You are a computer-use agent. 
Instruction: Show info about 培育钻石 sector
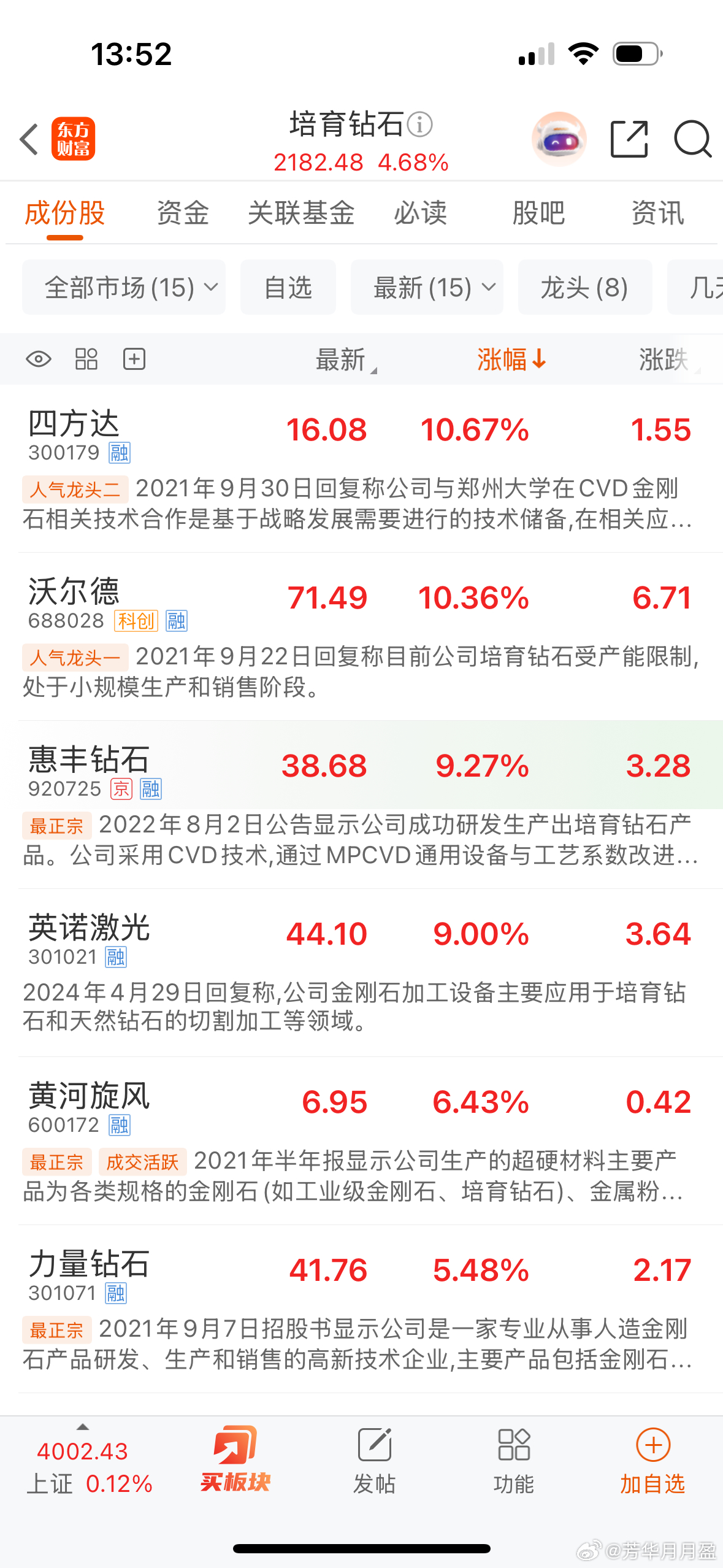(420, 125)
